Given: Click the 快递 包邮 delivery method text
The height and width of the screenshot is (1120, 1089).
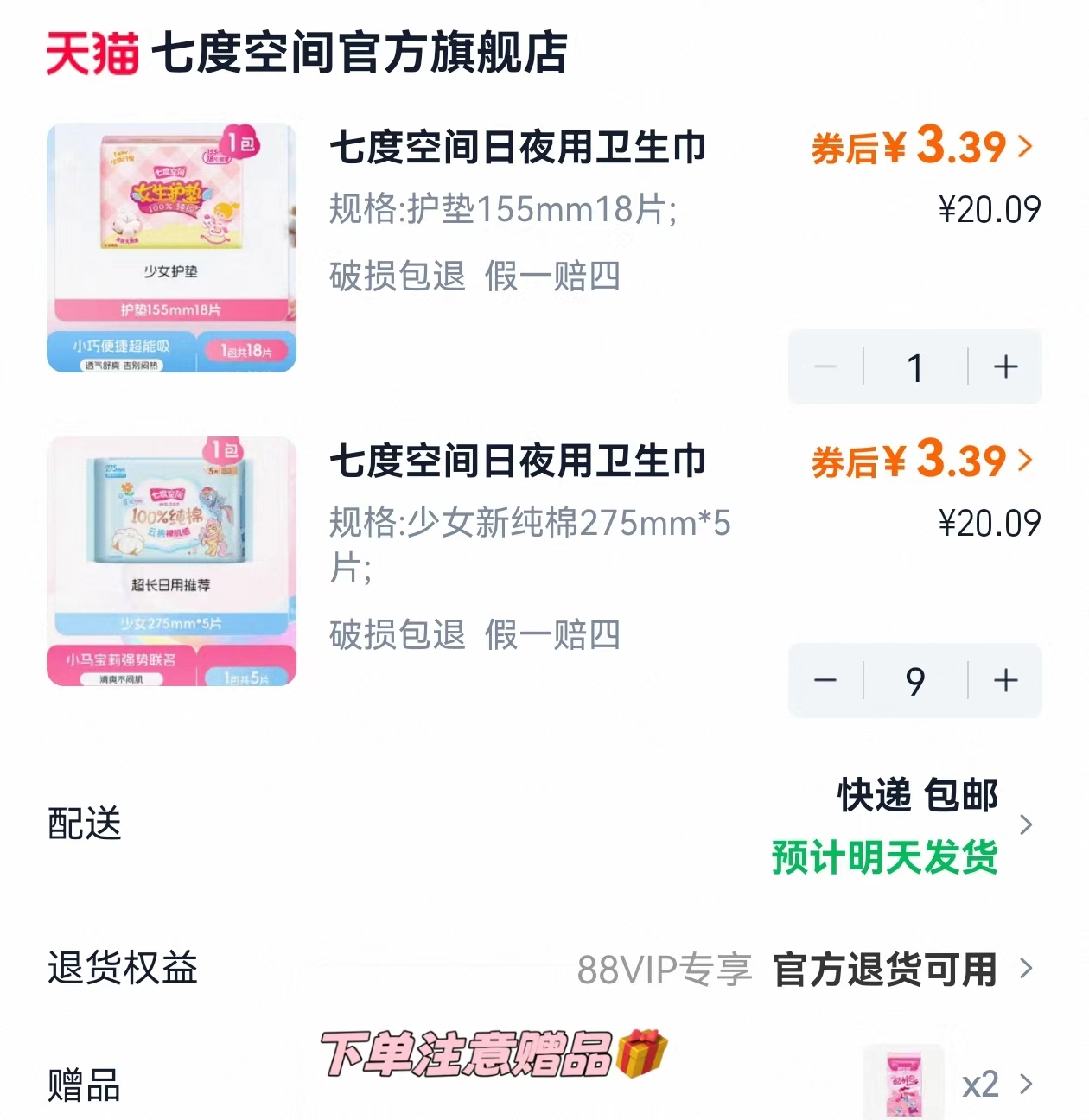Looking at the screenshot, I should click(x=915, y=795).
